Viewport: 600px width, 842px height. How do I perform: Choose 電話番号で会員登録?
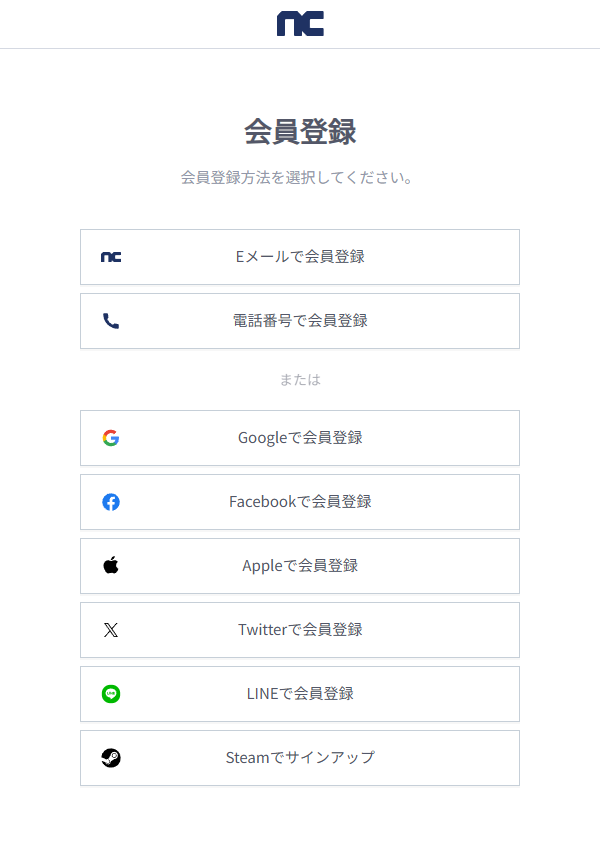point(300,321)
